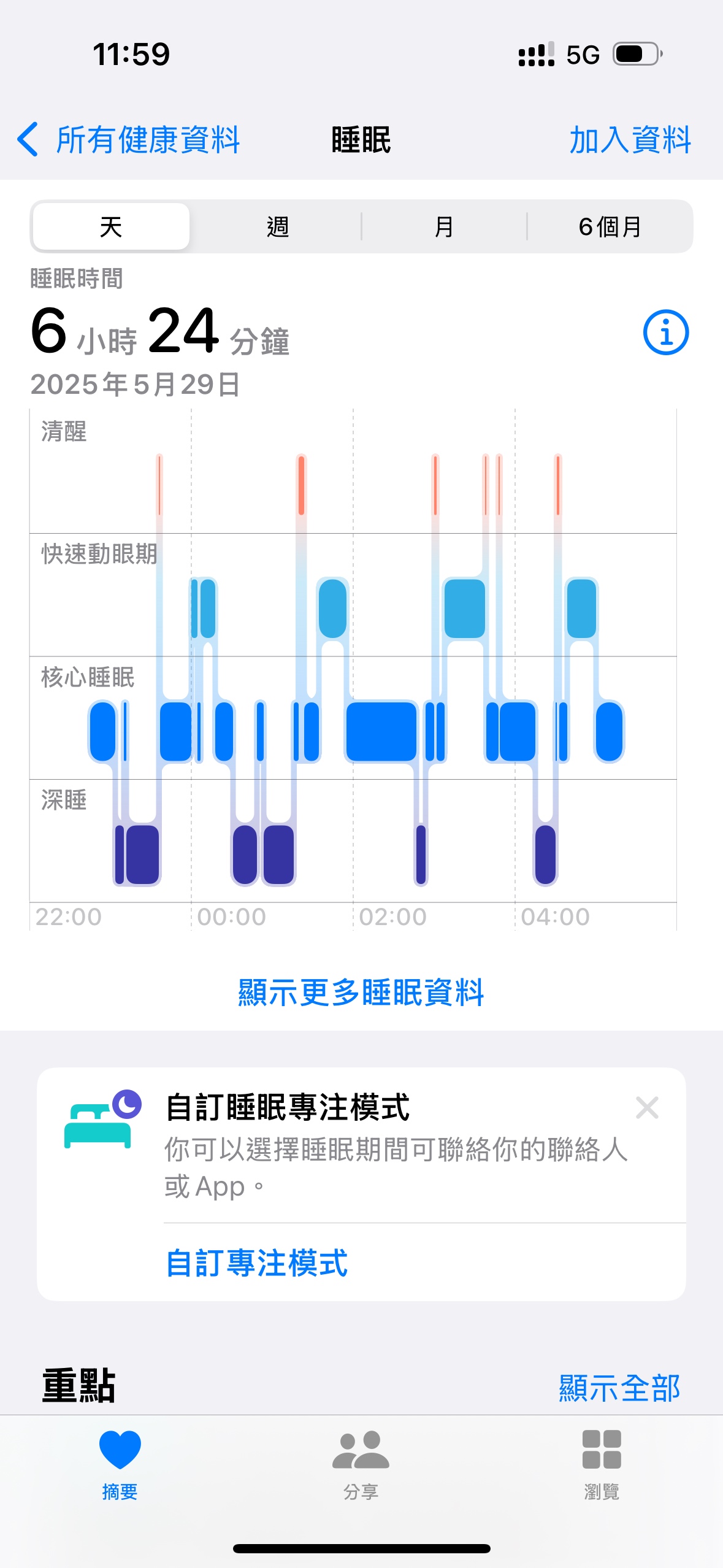The height and width of the screenshot is (1568, 723).
Task: Switch to the 6個月 view
Action: point(610,227)
